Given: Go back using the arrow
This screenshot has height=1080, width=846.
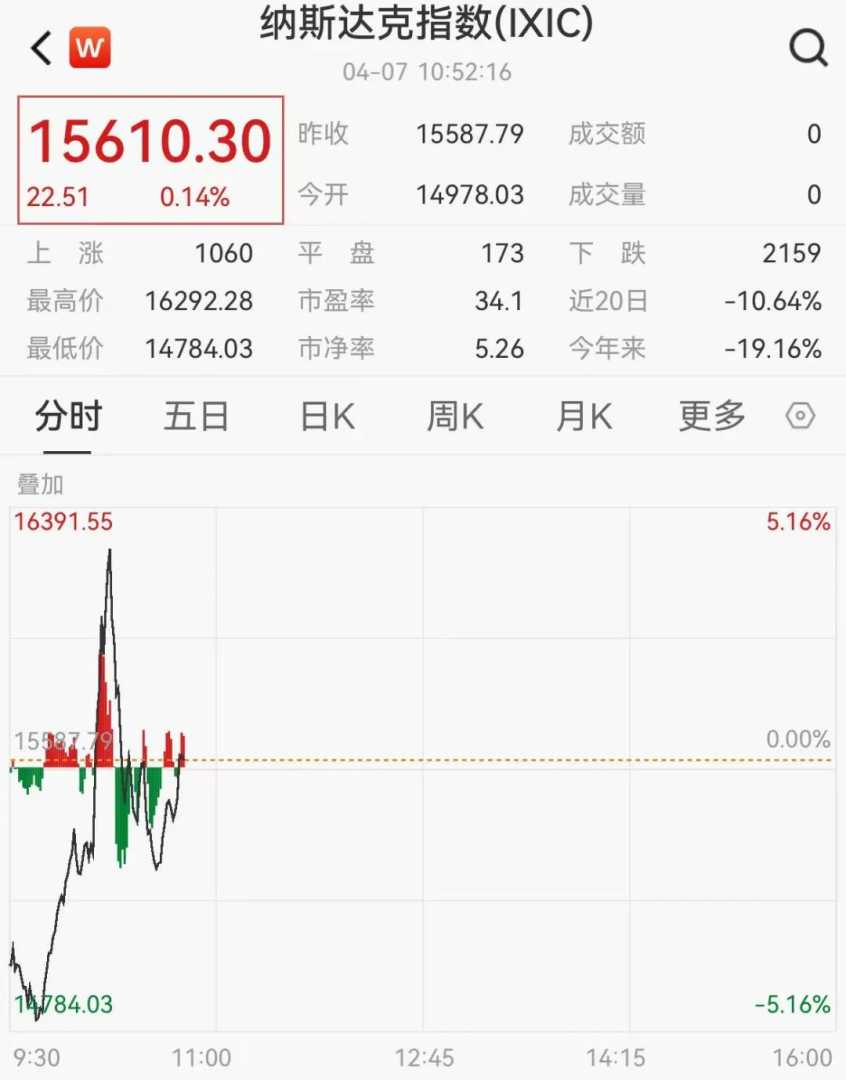Looking at the screenshot, I should point(41,47).
